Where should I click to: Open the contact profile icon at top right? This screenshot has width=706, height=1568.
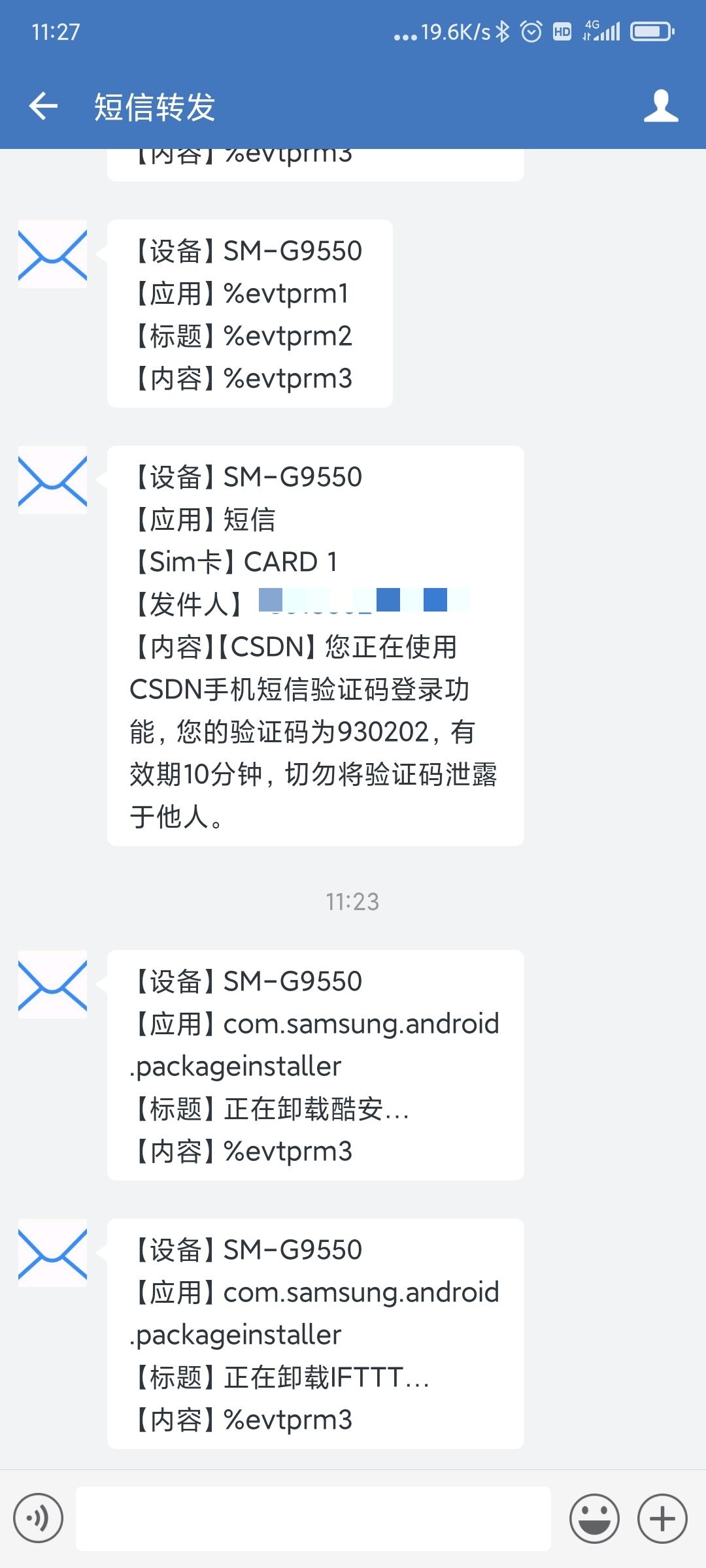[662, 105]
